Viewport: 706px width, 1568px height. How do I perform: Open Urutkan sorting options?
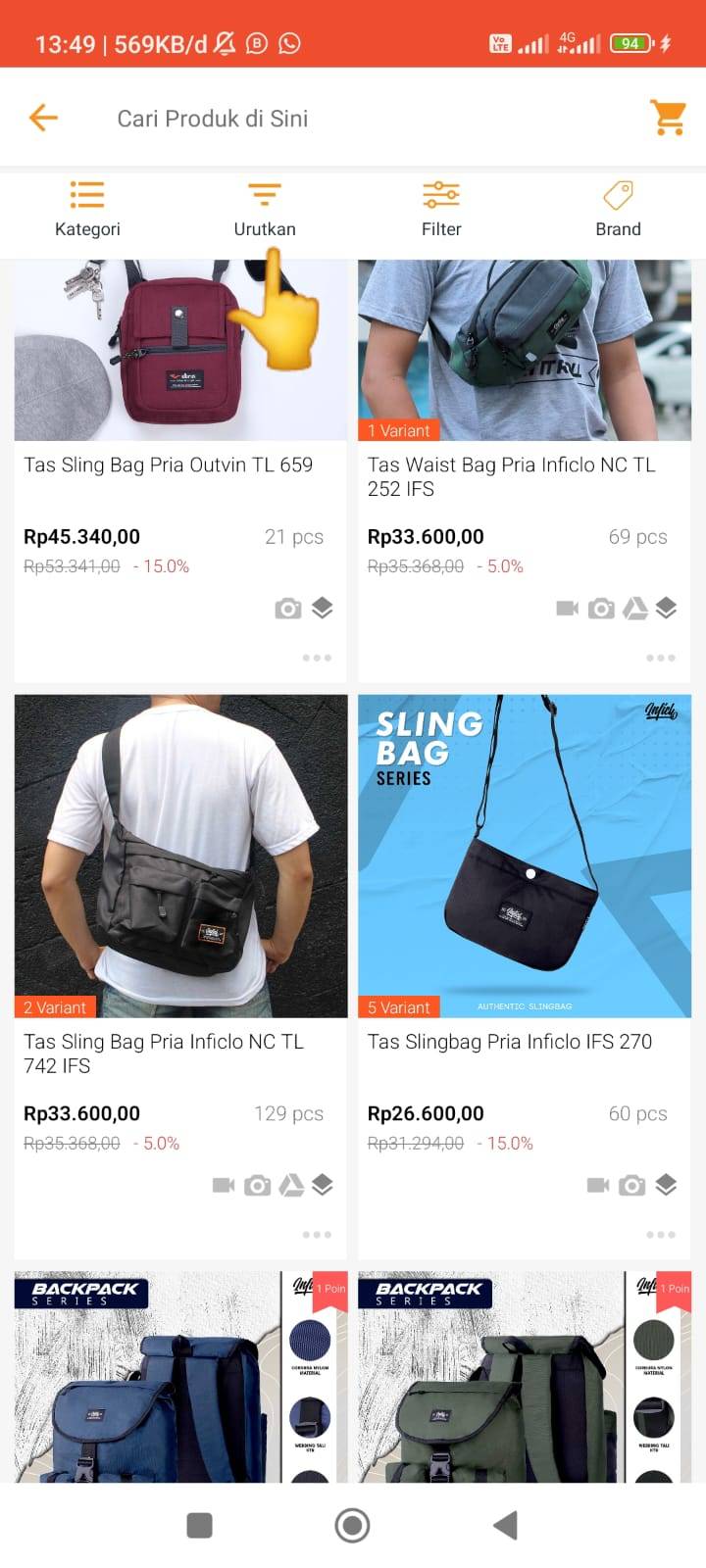(x=265, y=210)
